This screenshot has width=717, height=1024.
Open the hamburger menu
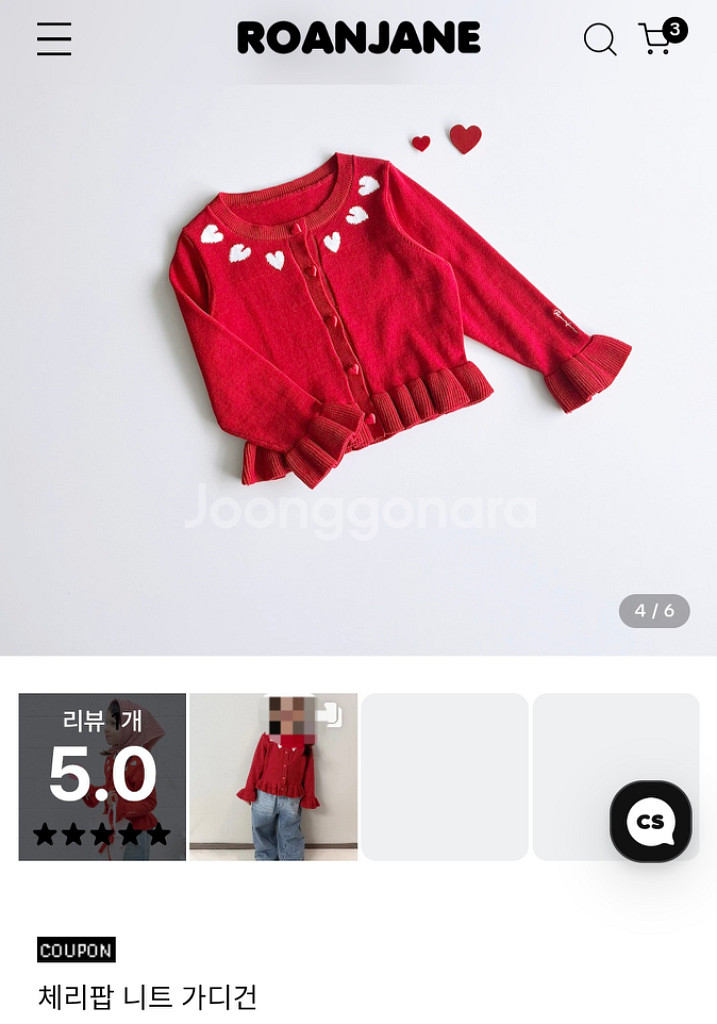54,39
